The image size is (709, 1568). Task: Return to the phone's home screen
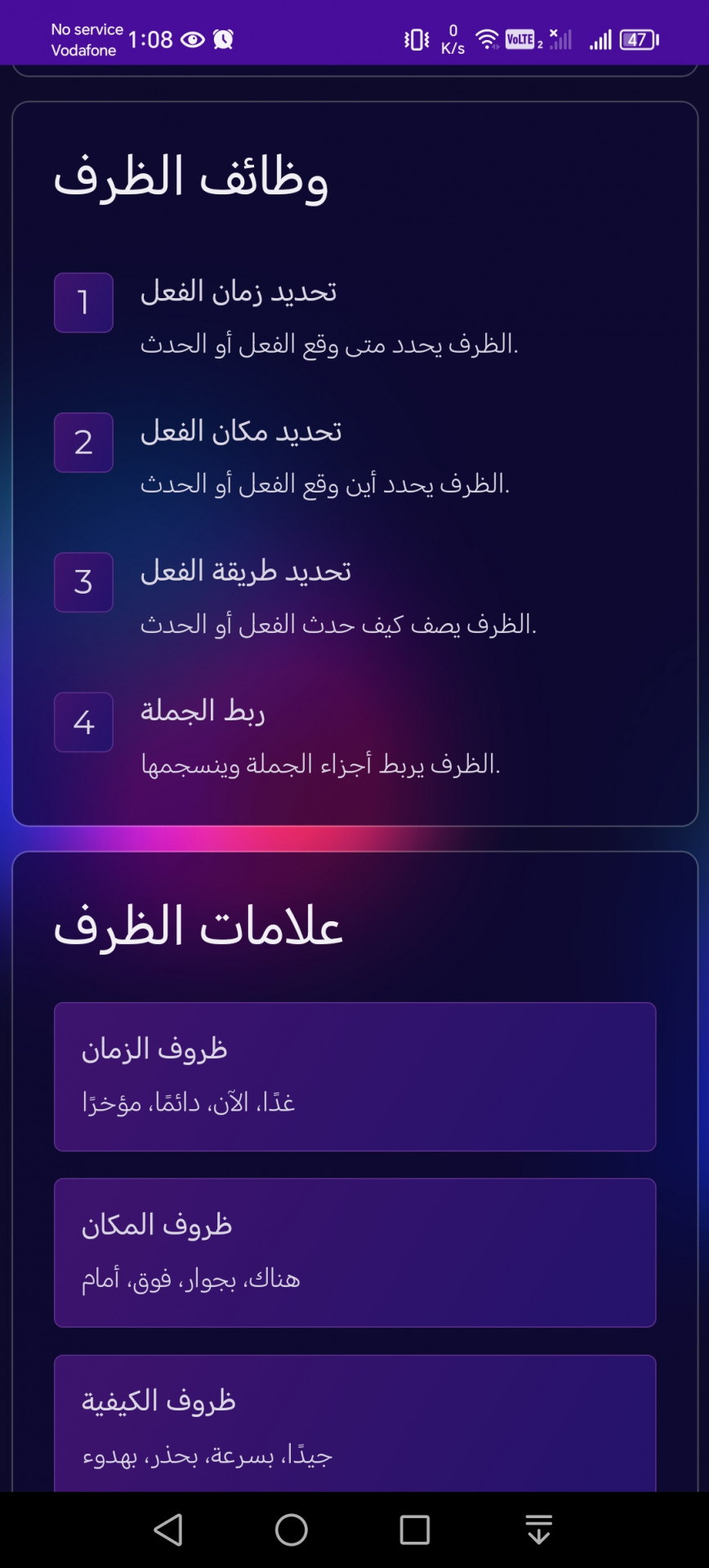[292, 1530]
